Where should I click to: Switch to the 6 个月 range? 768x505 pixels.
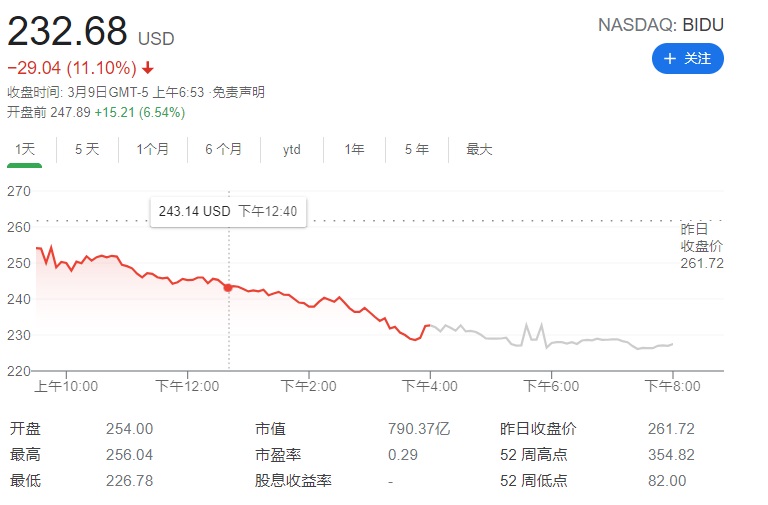[223, 149]
